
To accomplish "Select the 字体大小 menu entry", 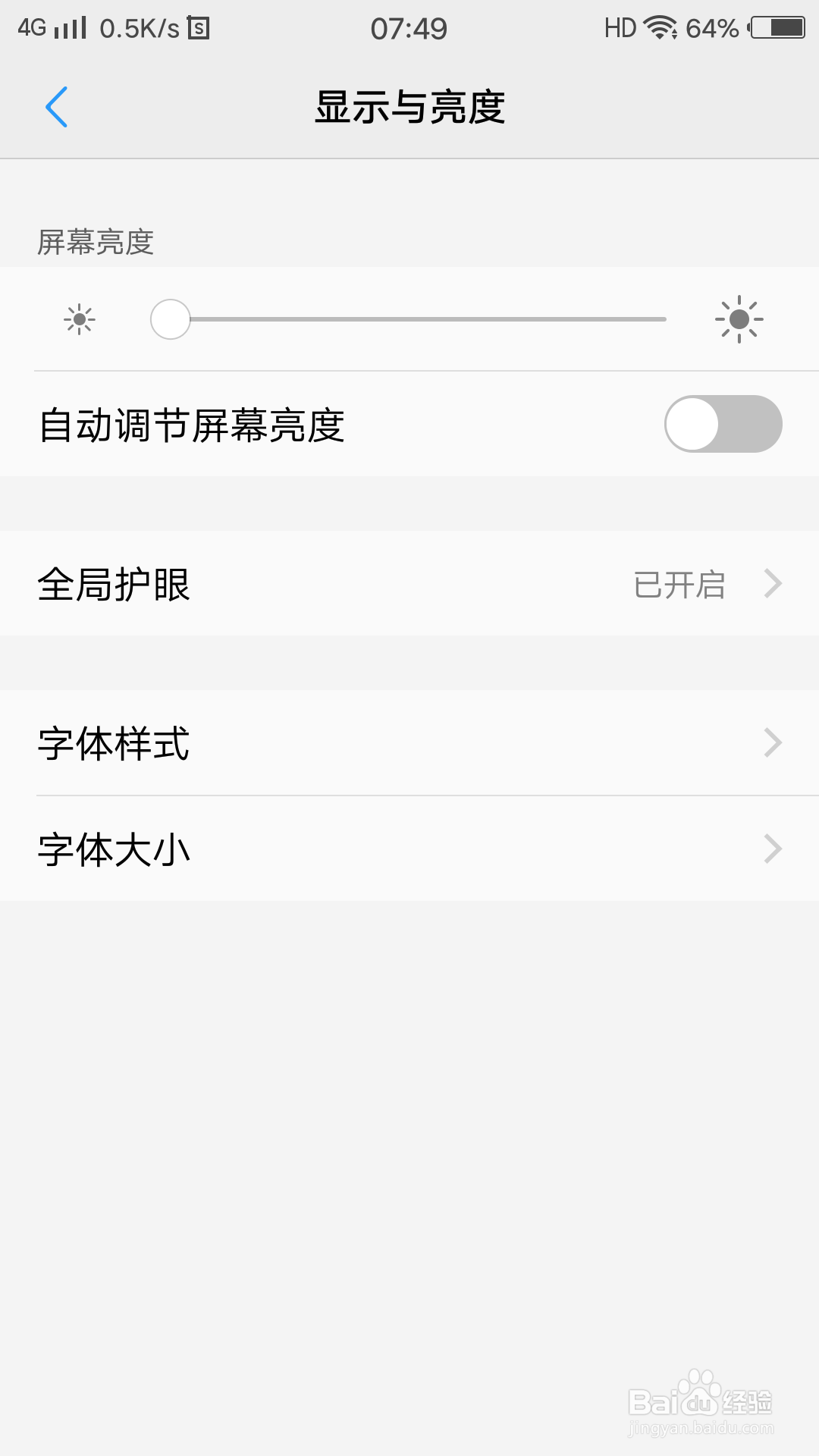I will tap(114, 851).
